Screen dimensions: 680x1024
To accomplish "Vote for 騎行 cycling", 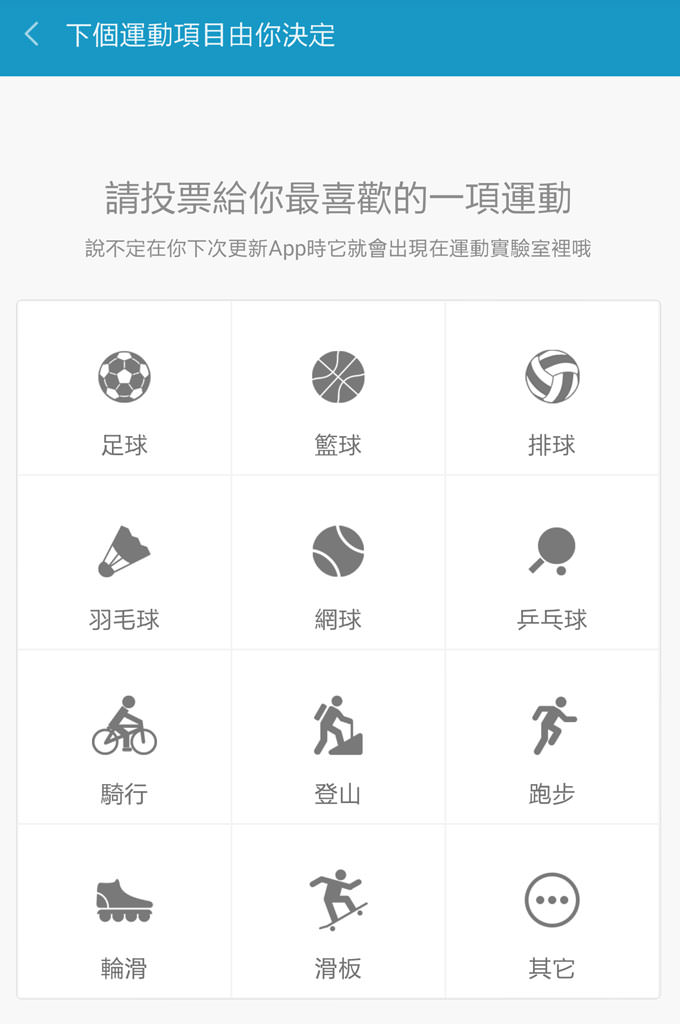I will (124, 738).
